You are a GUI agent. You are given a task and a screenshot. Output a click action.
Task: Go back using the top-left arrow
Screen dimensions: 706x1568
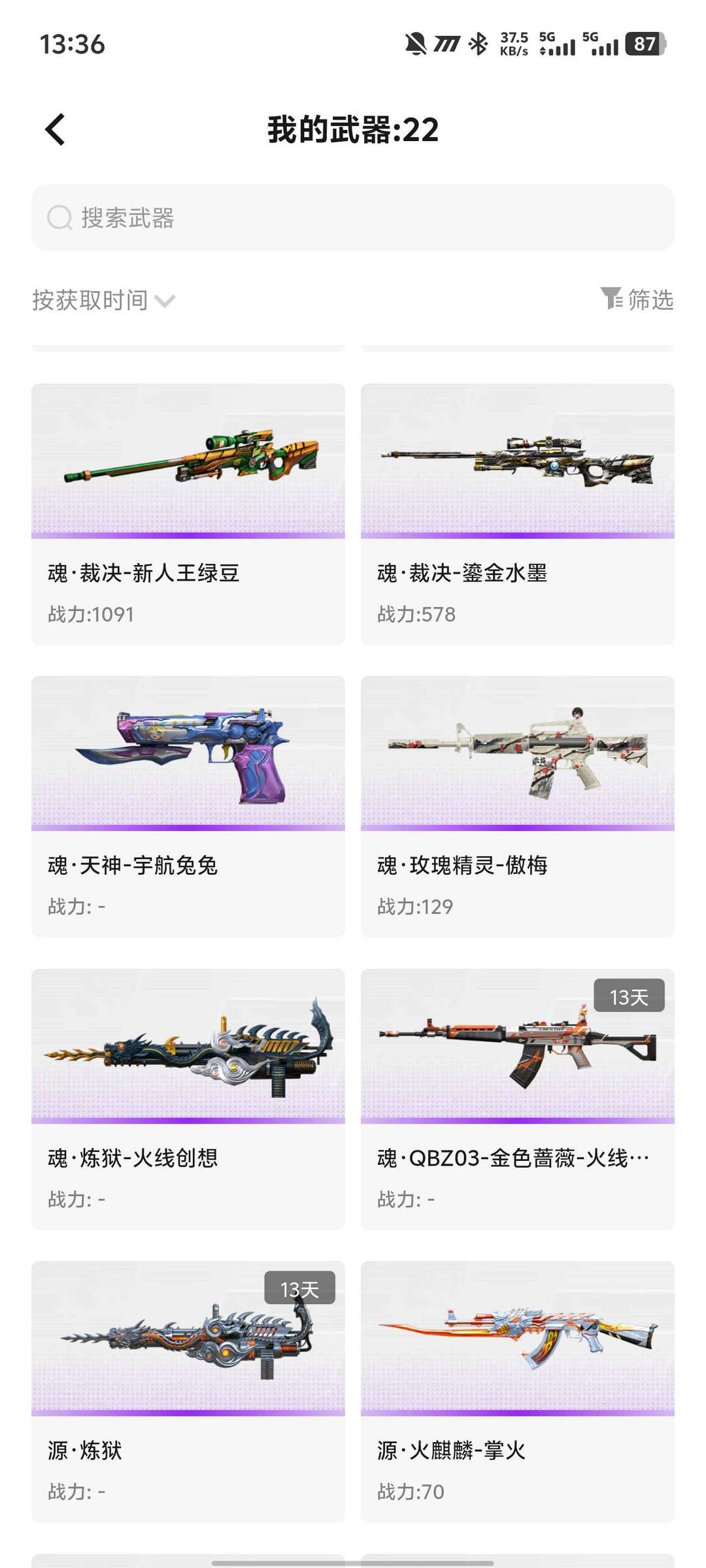tap(56, 129)
